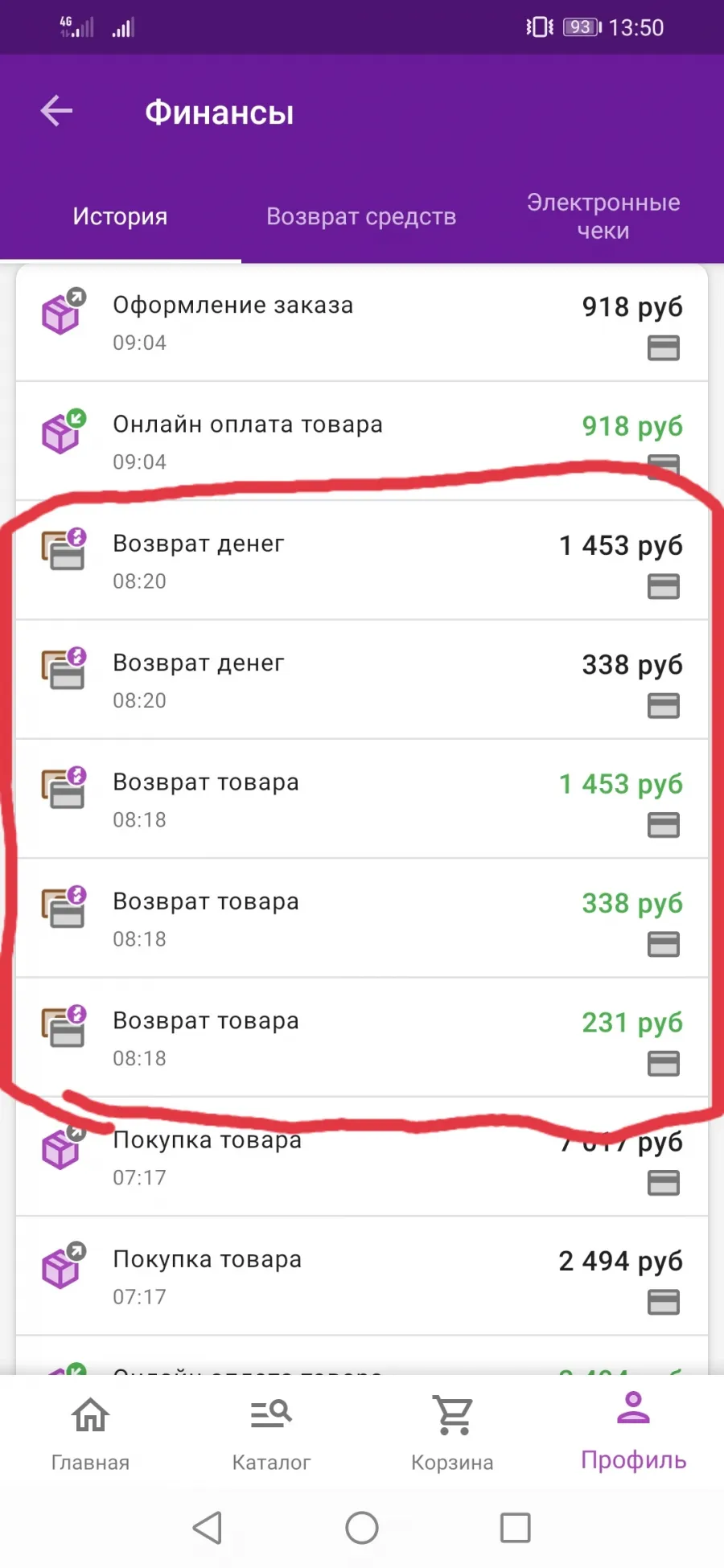Open the Электронные чеки tab
This screenshot has width=724, height=1568.
tap(603, 216)
